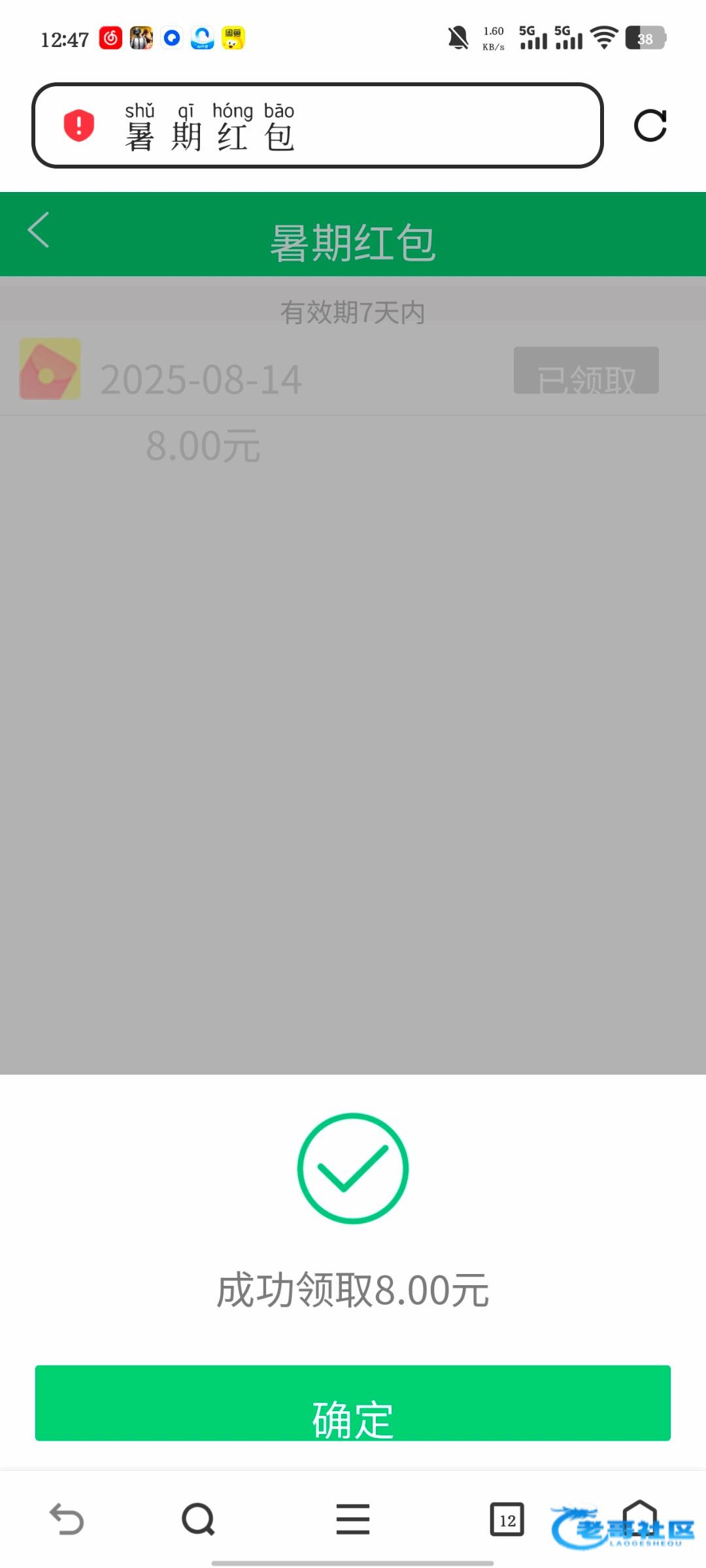
Task: Open the browser menu
Action: tap(353, 1518)
